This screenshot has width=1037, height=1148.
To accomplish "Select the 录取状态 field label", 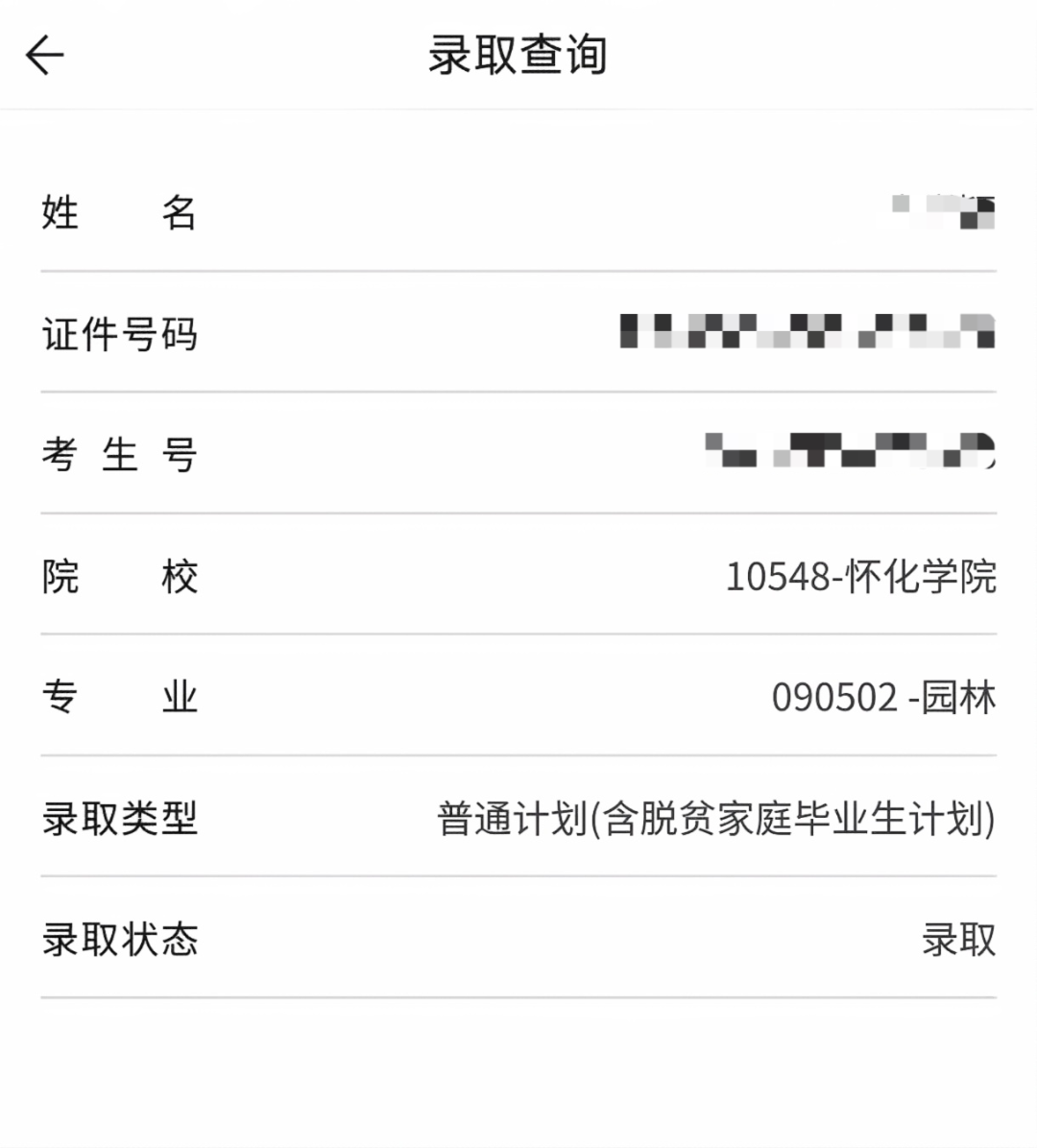I will 117,941.
